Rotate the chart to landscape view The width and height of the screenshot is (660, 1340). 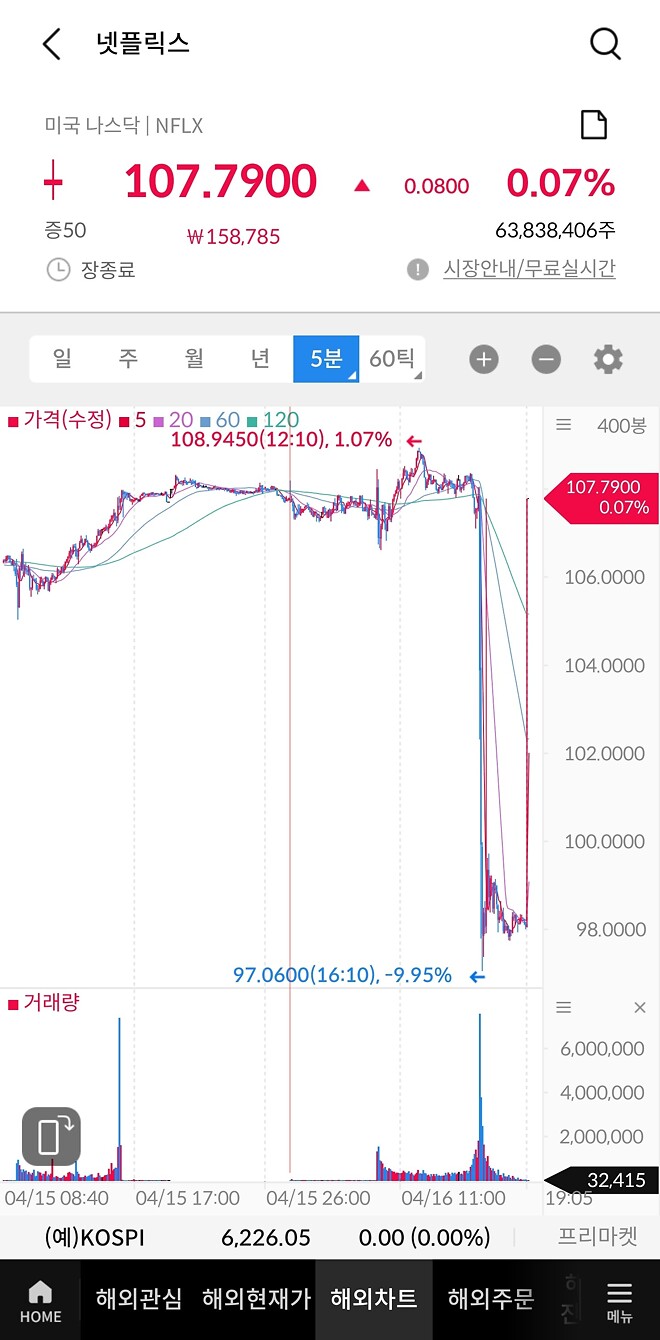tap(51, 1137)
